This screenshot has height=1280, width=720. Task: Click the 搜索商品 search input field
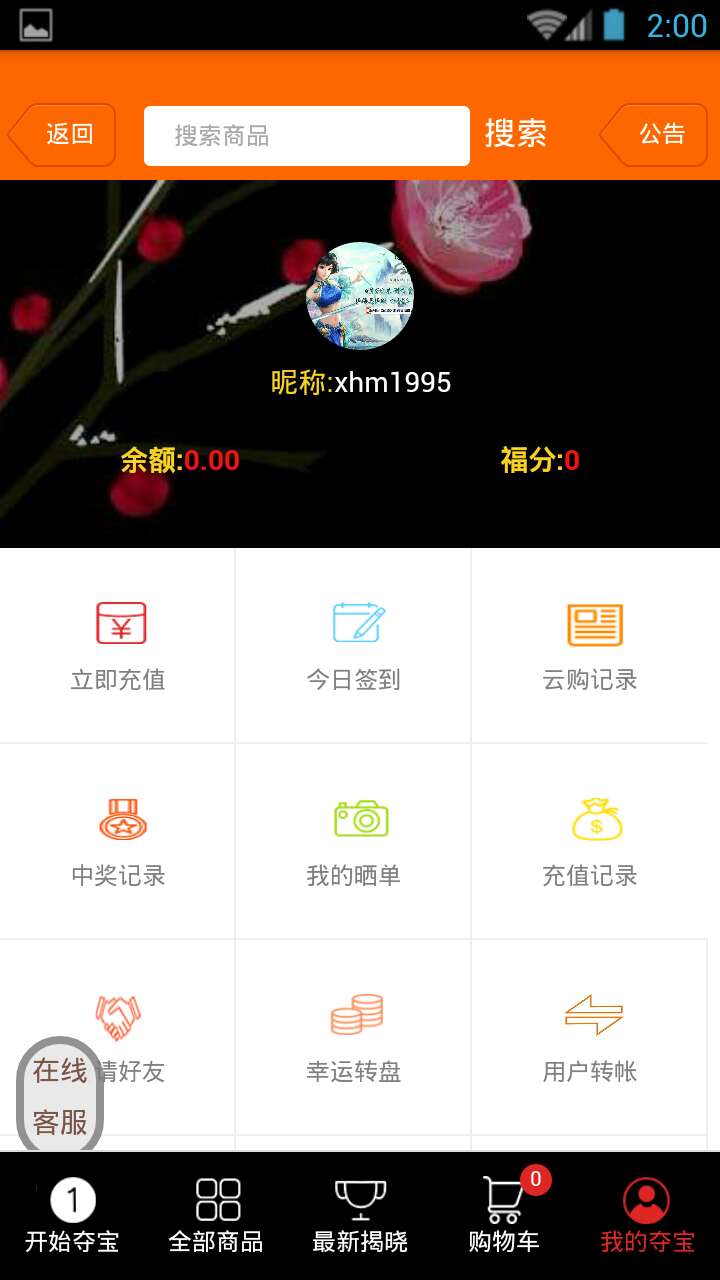(x=305, y=135)
